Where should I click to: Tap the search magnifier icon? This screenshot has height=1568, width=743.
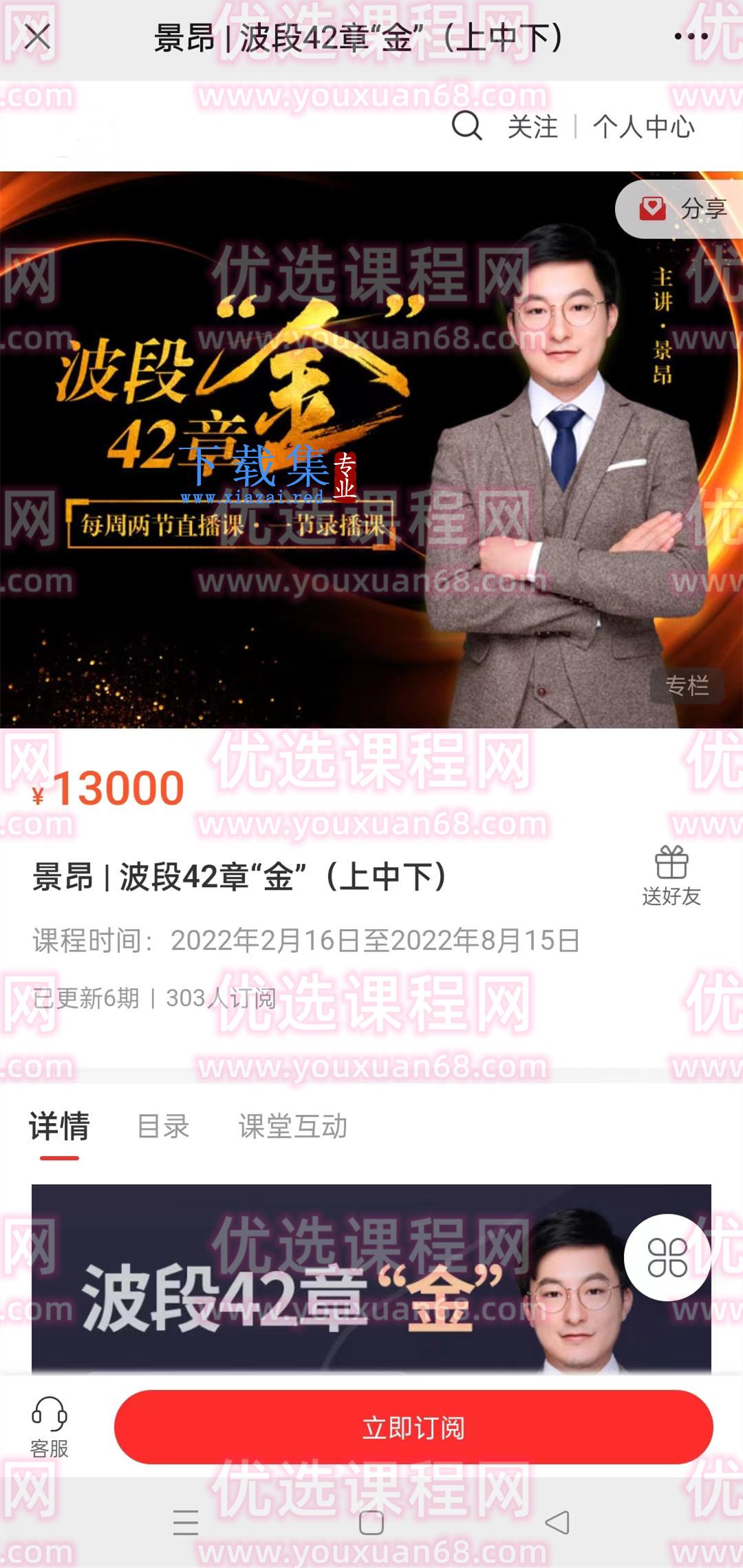466,126
